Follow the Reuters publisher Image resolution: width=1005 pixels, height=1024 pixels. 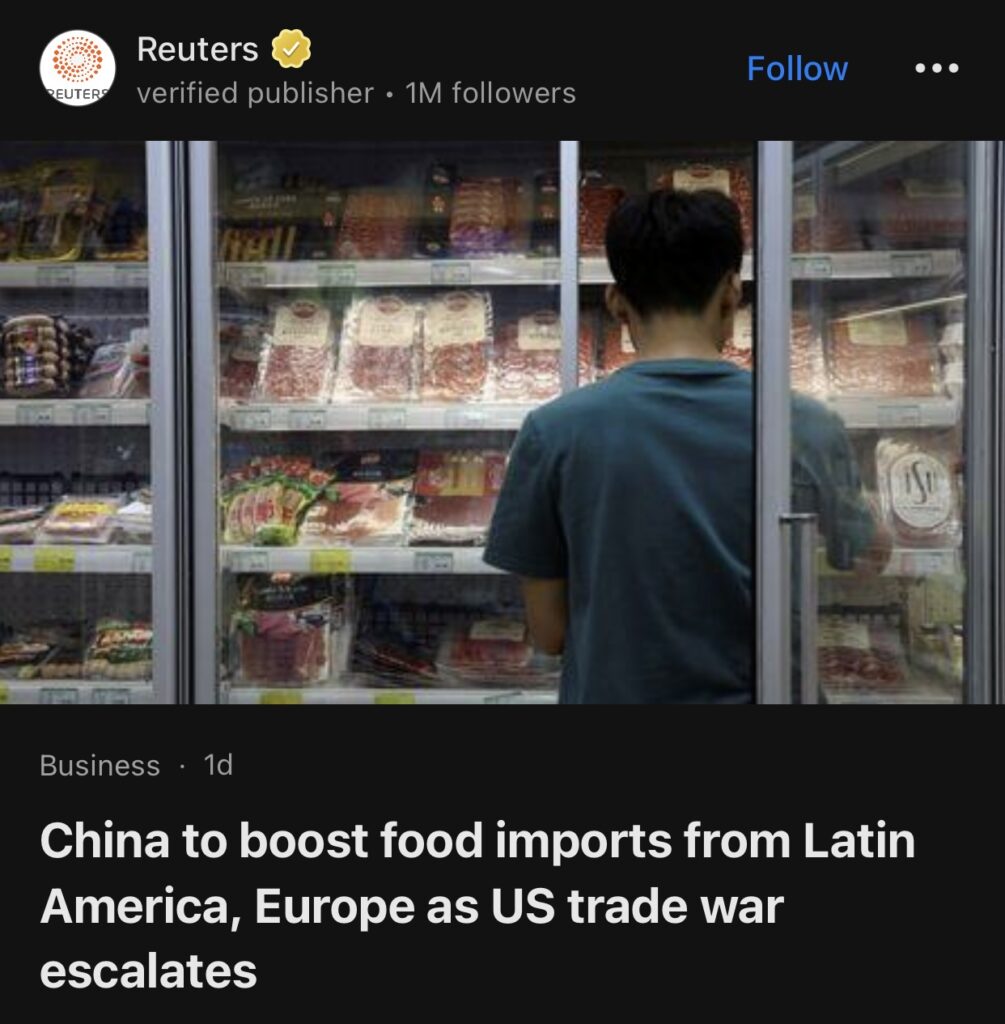click(797, 69)
